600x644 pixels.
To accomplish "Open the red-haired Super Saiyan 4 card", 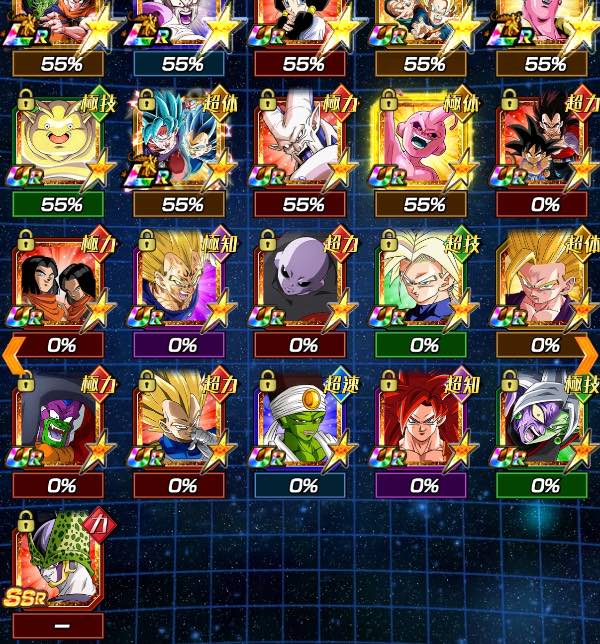I will pos(423,420).
